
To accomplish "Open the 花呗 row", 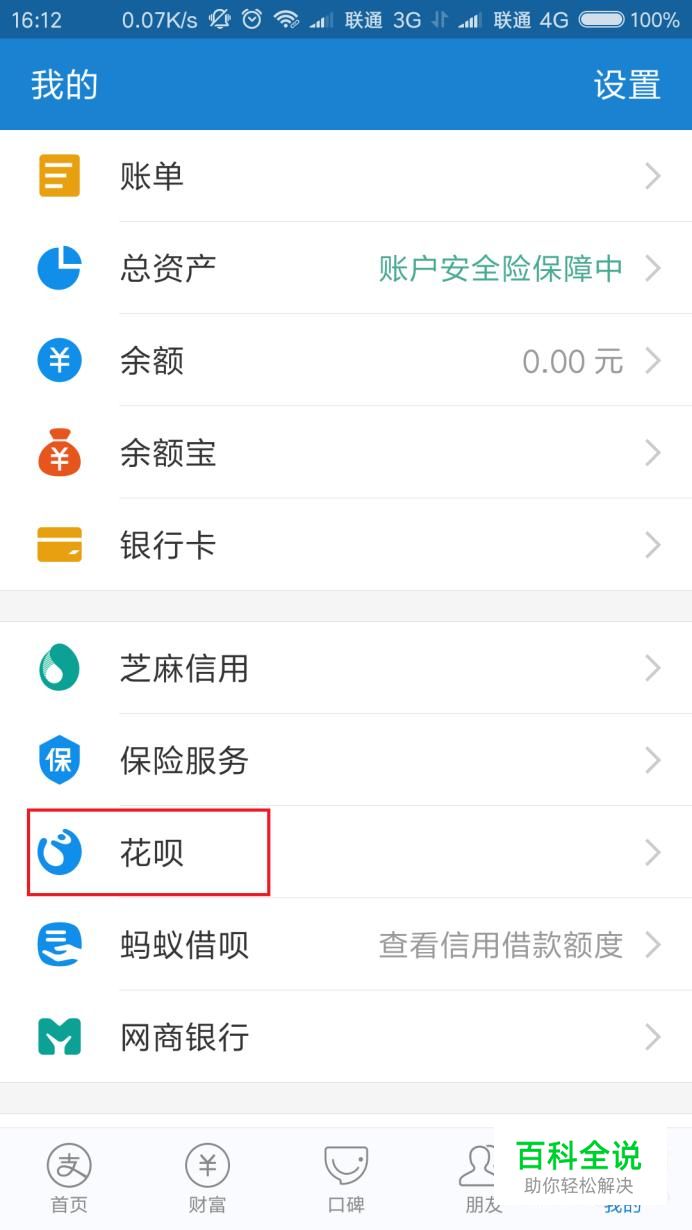I will point(346,852).
